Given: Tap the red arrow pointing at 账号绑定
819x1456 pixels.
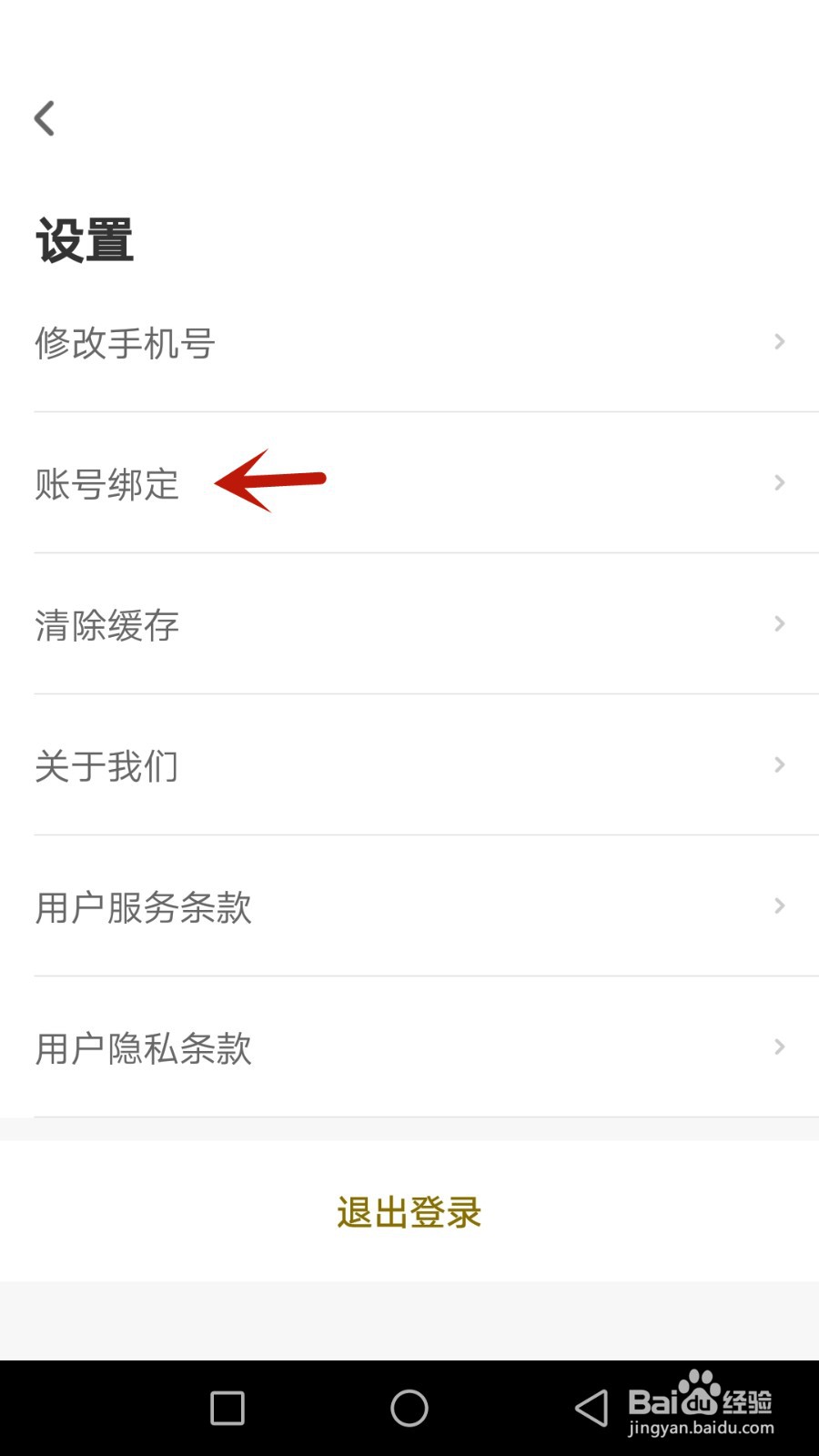Looking at the screenshot, I should pyautogui.click(x=268, y=480).
